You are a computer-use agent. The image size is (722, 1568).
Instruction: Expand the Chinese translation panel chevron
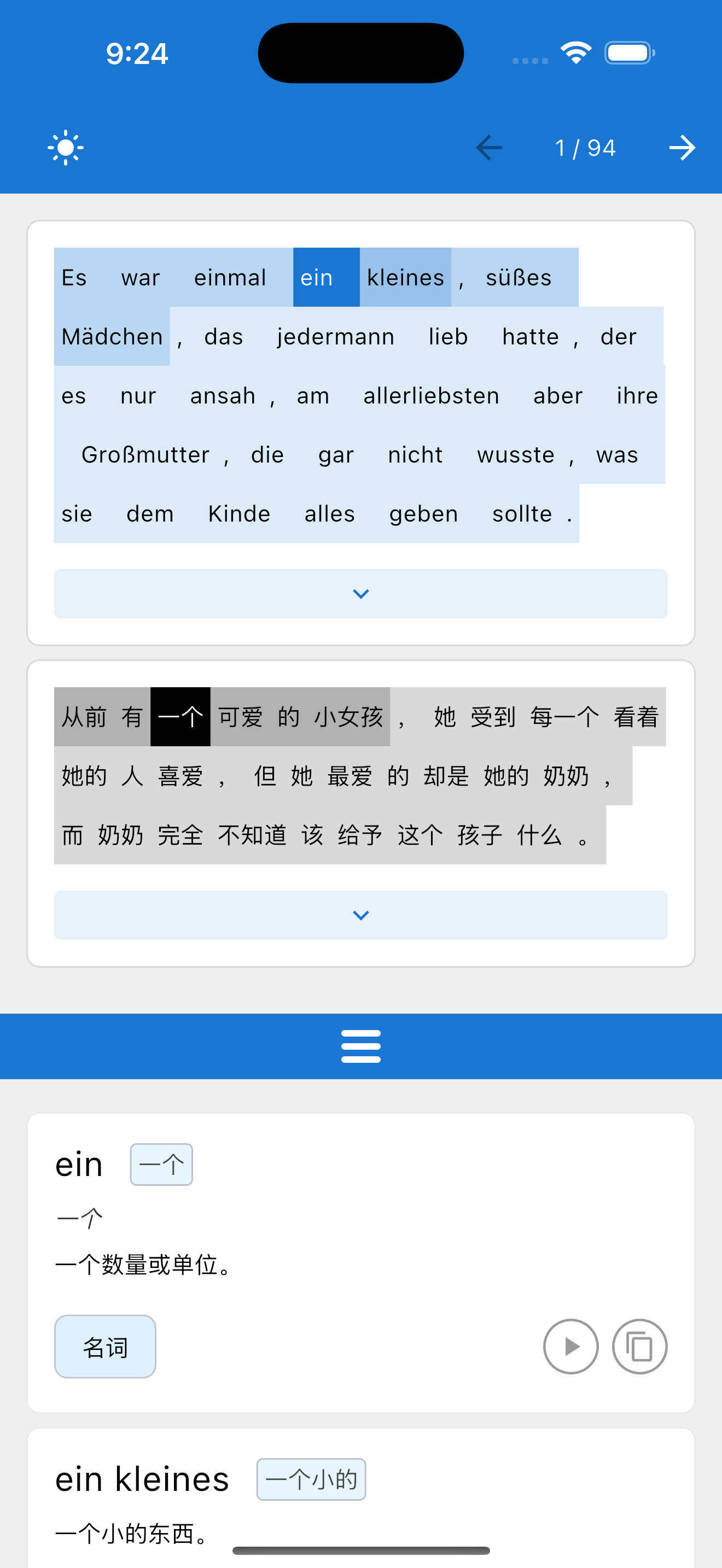[x=360, y=915]
